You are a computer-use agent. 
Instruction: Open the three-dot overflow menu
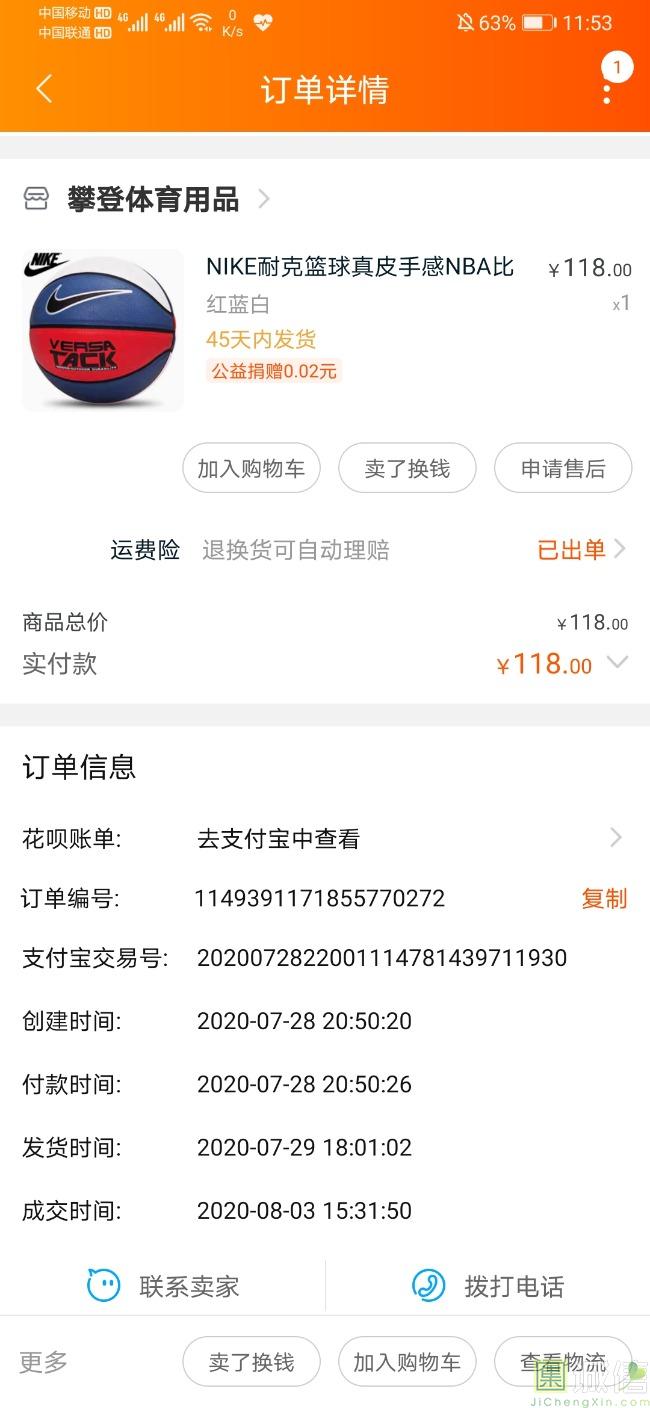pos(607,90)
